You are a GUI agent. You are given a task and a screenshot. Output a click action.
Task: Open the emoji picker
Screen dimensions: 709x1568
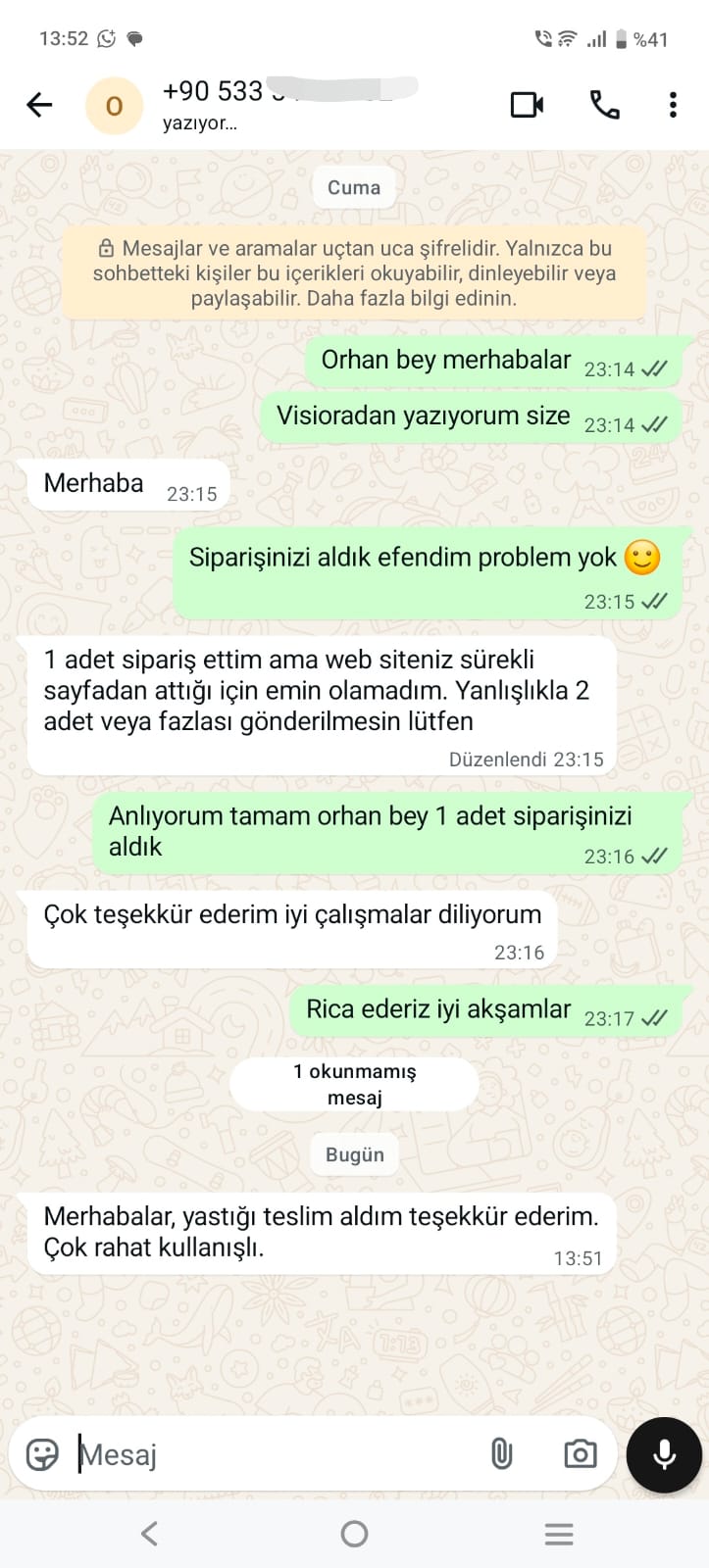(x=42, y=1454)
